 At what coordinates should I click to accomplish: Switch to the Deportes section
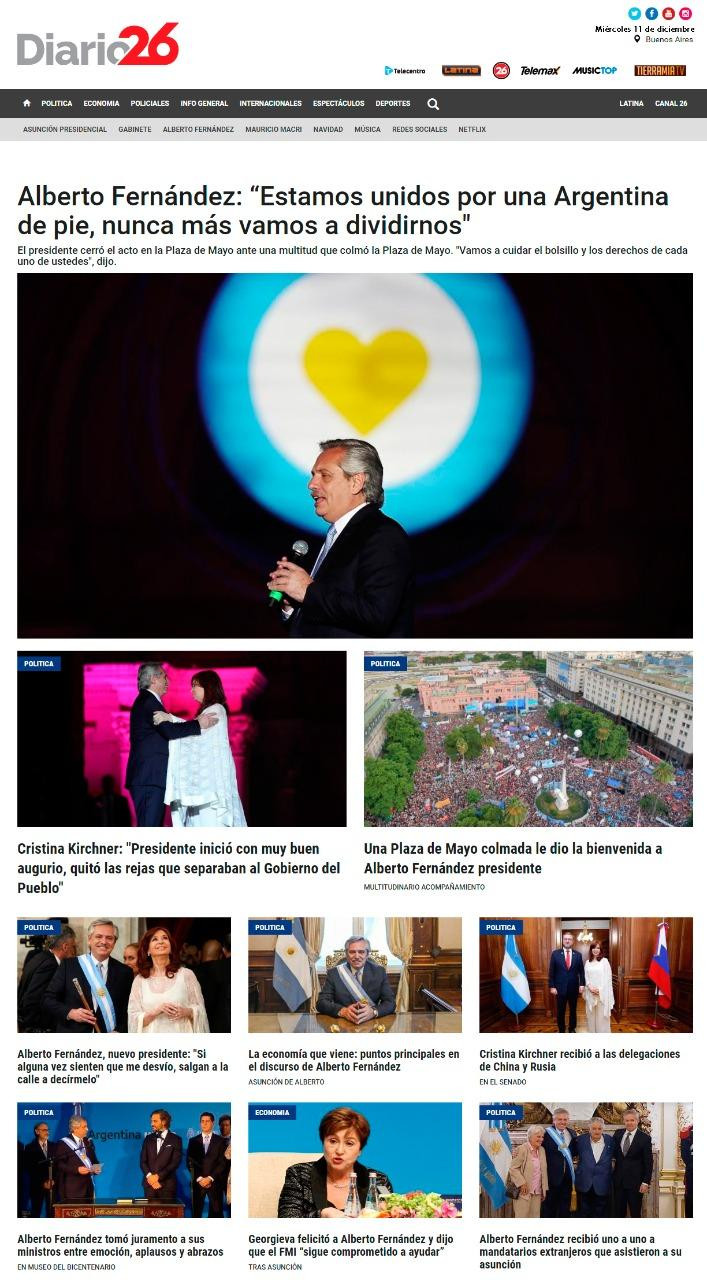tap(393, 104)
